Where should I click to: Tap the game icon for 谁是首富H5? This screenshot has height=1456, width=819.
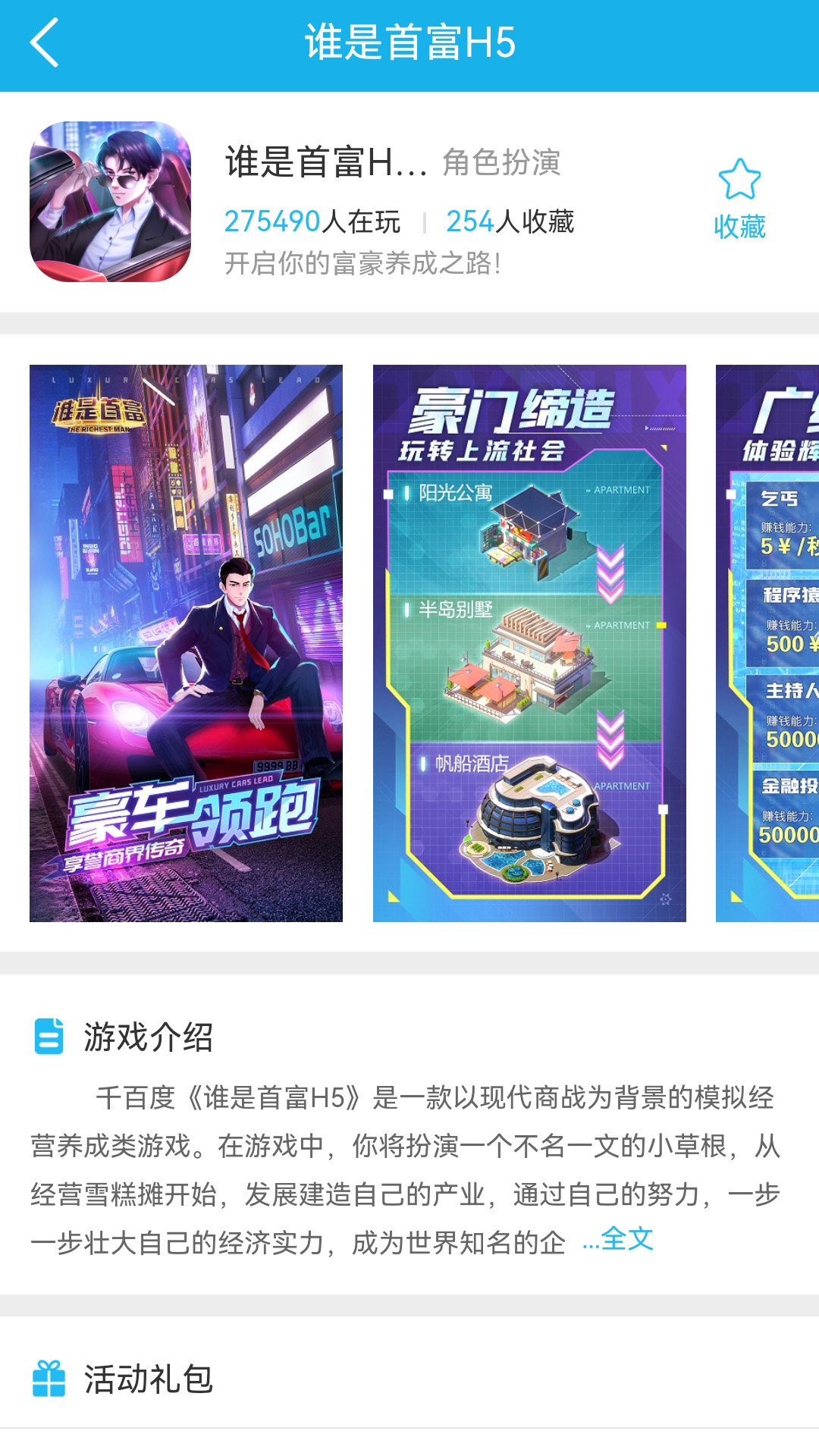[110, 202]
